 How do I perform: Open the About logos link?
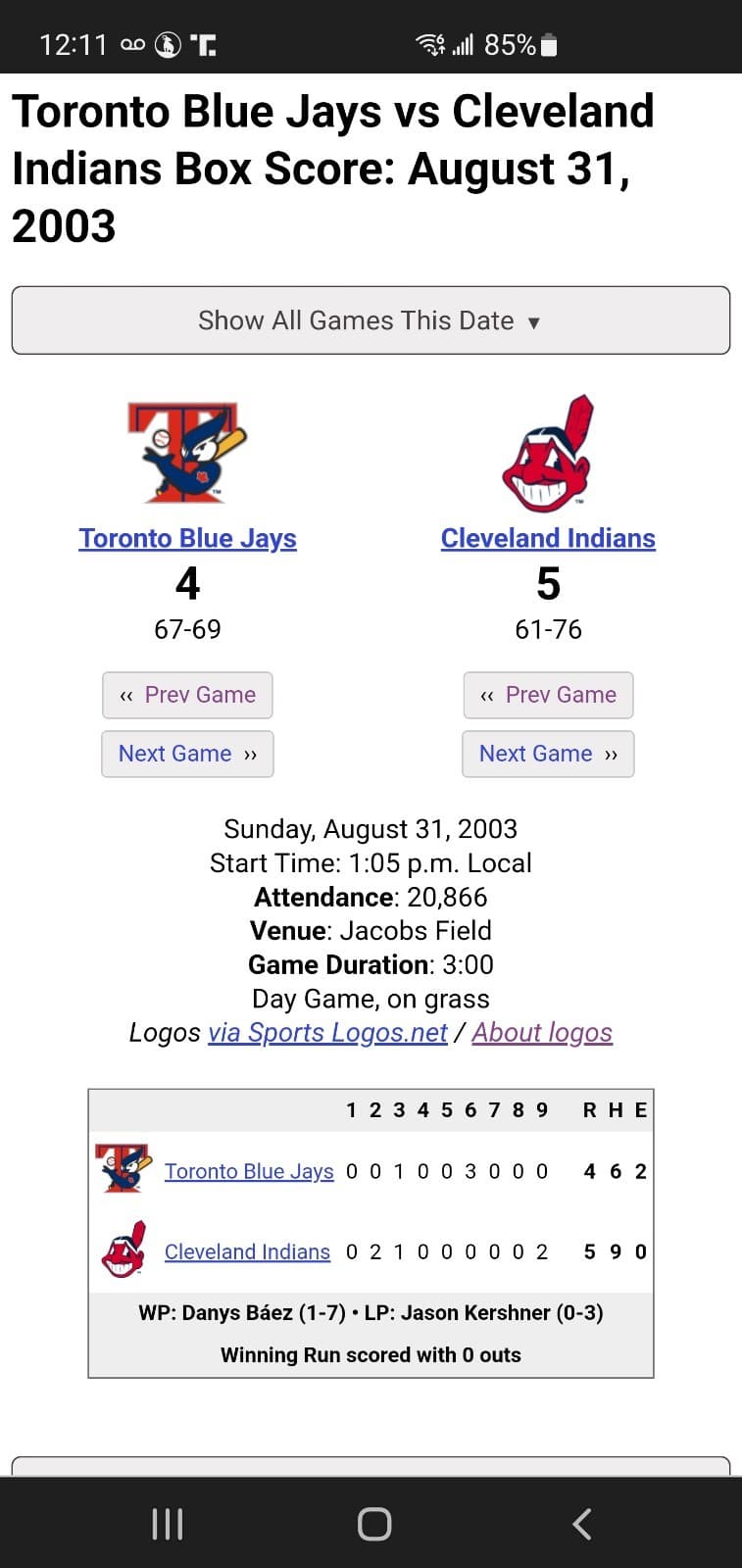coord(542,1032)
